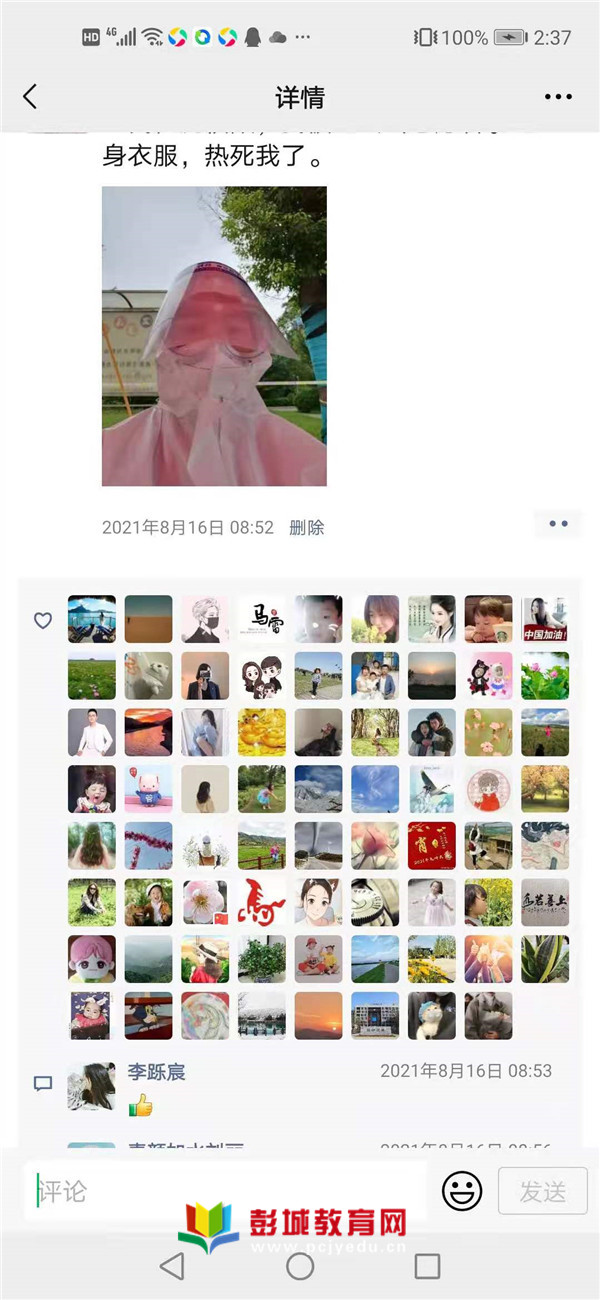Open the liker avatar showing 中国加油
Viewport: 600px width, 1300px height.
545,619
